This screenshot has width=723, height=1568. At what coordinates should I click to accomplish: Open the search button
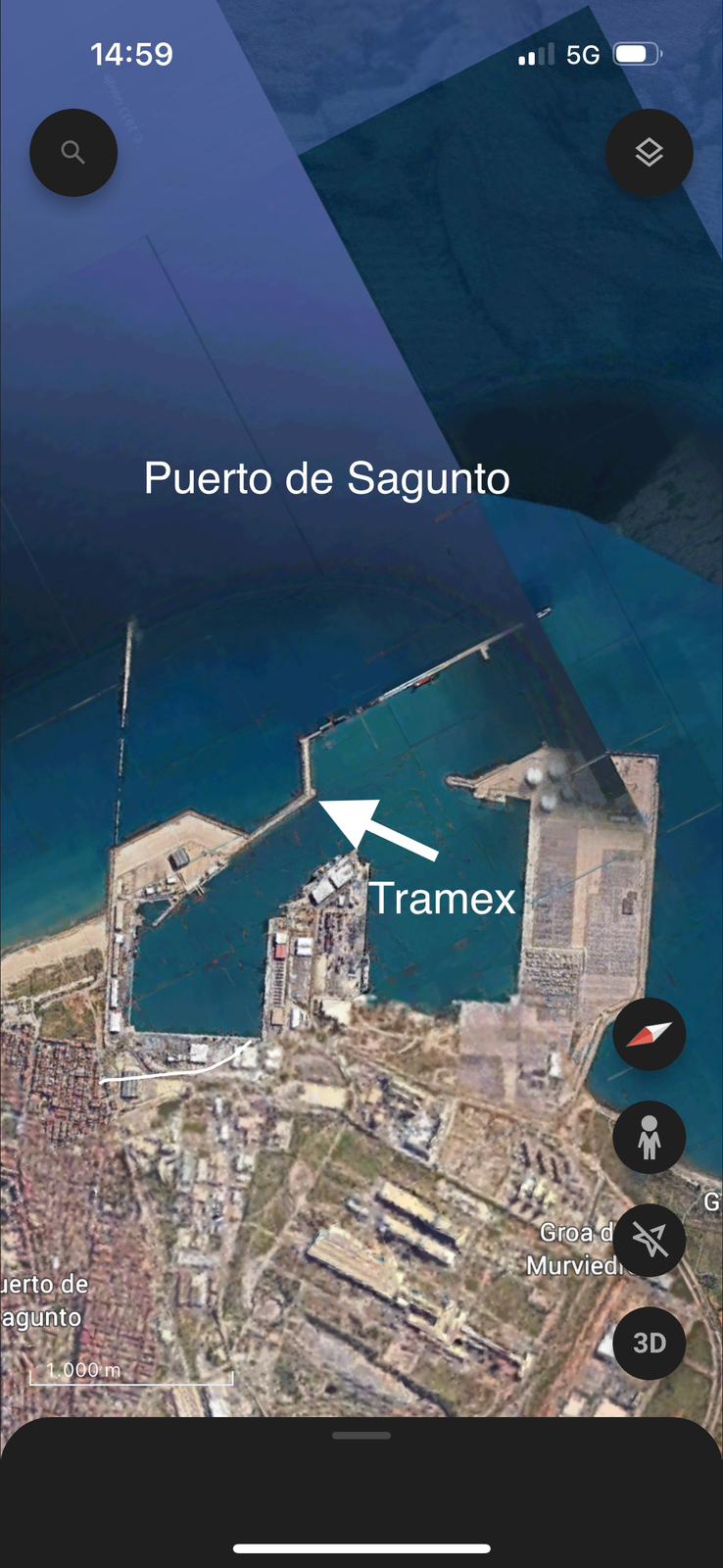(73, 153)
